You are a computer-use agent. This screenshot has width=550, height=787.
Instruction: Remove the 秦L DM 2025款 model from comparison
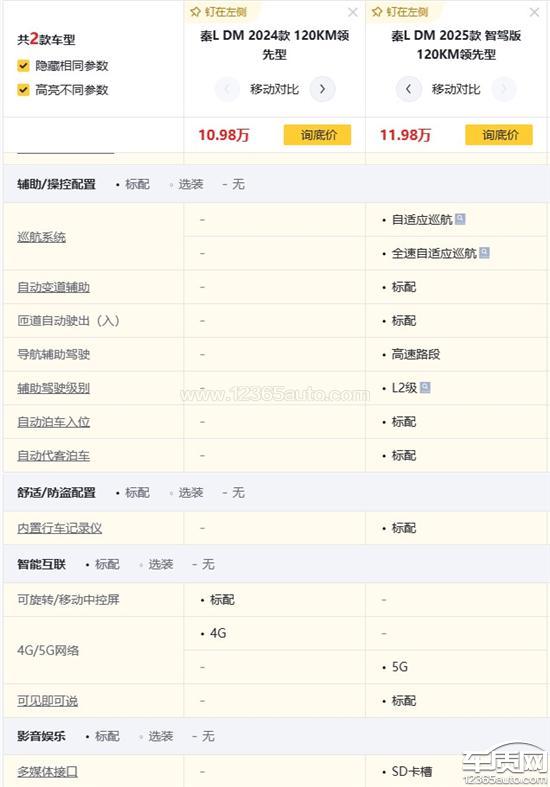point(534,12)
